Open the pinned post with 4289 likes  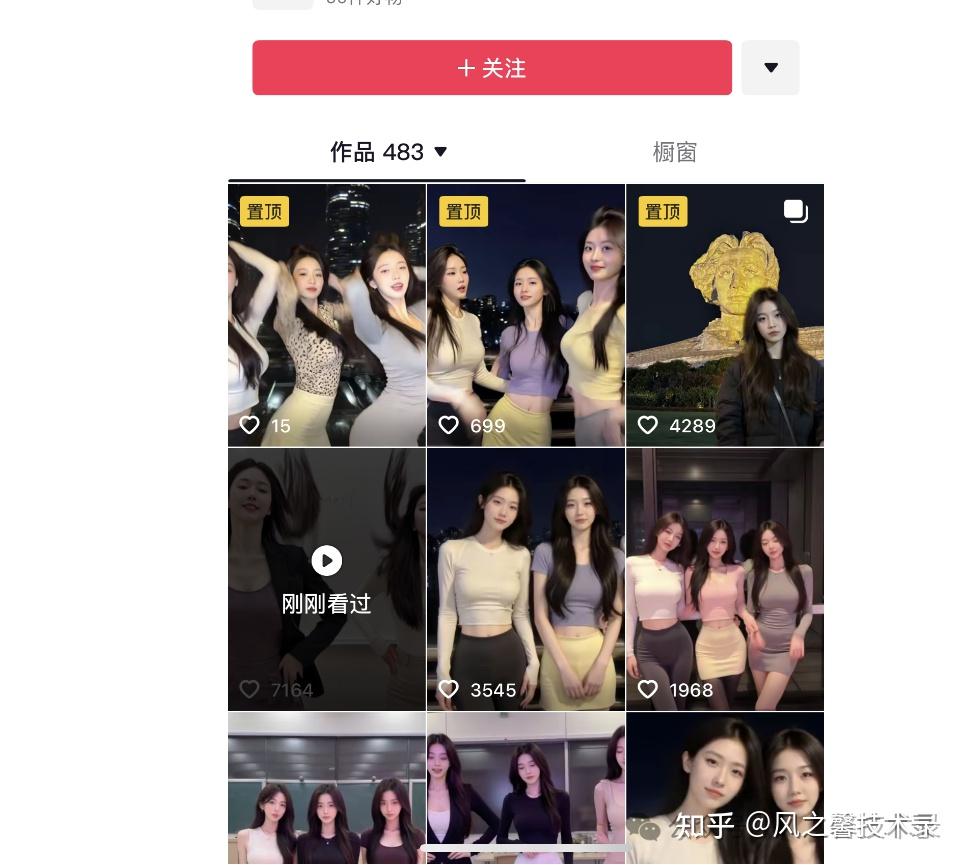tap(725, 315)
